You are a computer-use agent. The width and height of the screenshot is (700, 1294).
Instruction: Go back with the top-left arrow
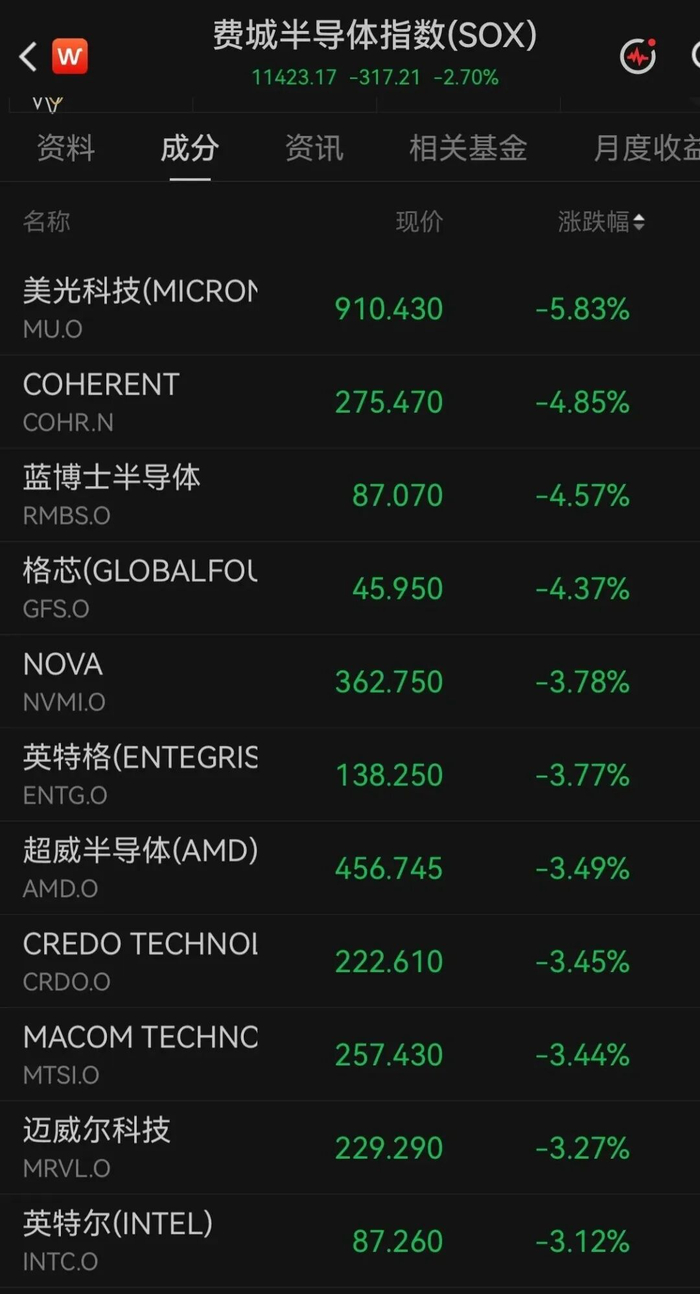coord(28,57)
